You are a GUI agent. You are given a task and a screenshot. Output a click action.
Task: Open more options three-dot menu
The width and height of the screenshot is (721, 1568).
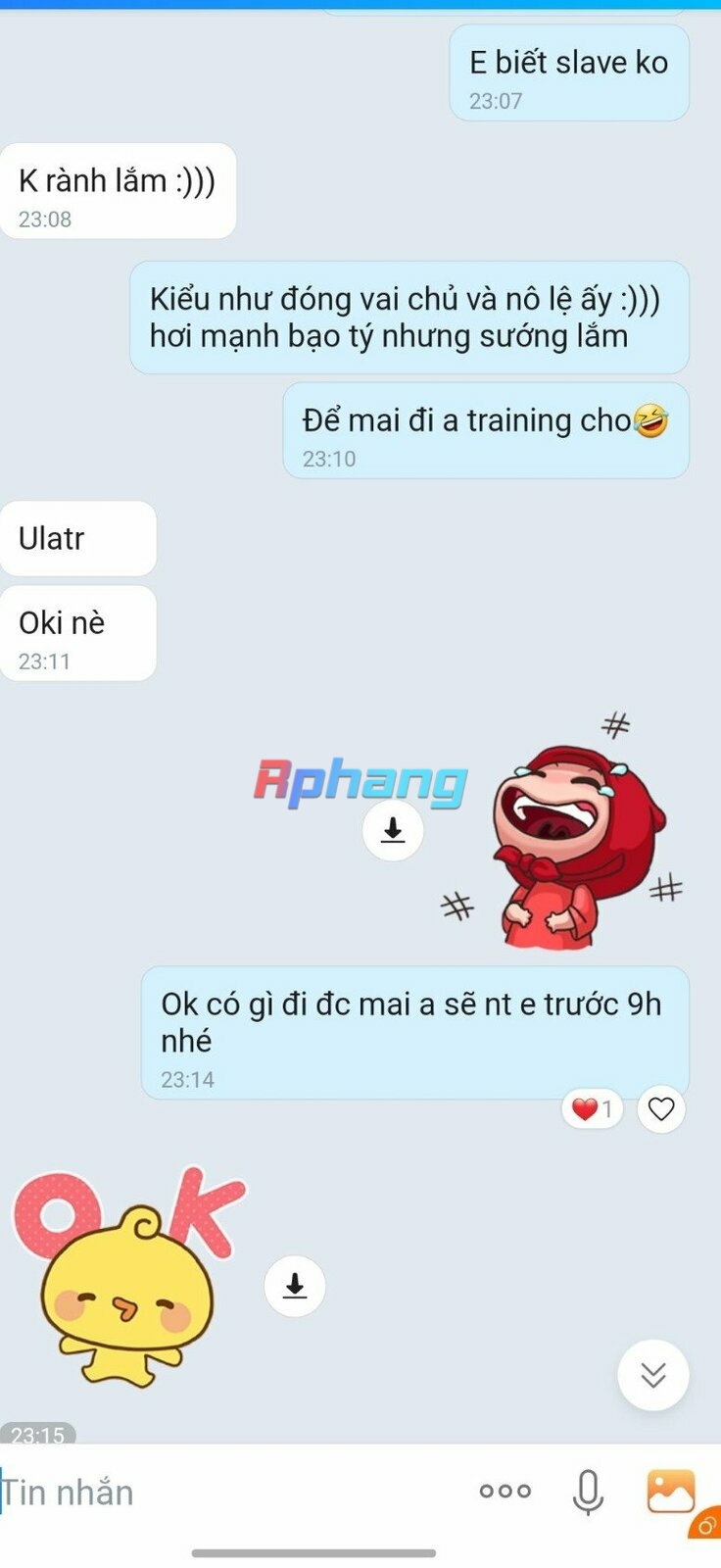point(505,1491)
